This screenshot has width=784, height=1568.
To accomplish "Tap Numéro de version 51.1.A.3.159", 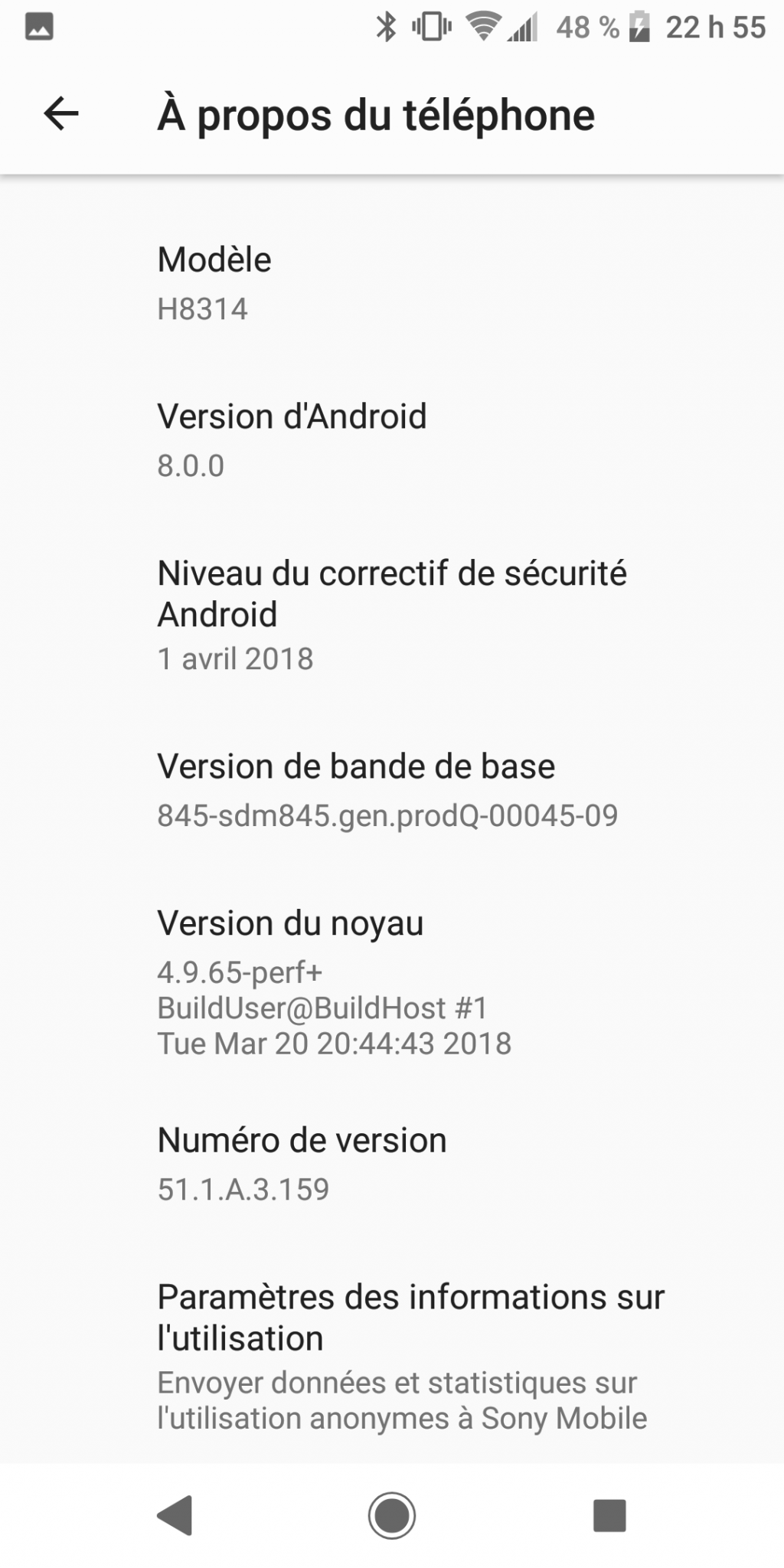I will coord(392,1164).
